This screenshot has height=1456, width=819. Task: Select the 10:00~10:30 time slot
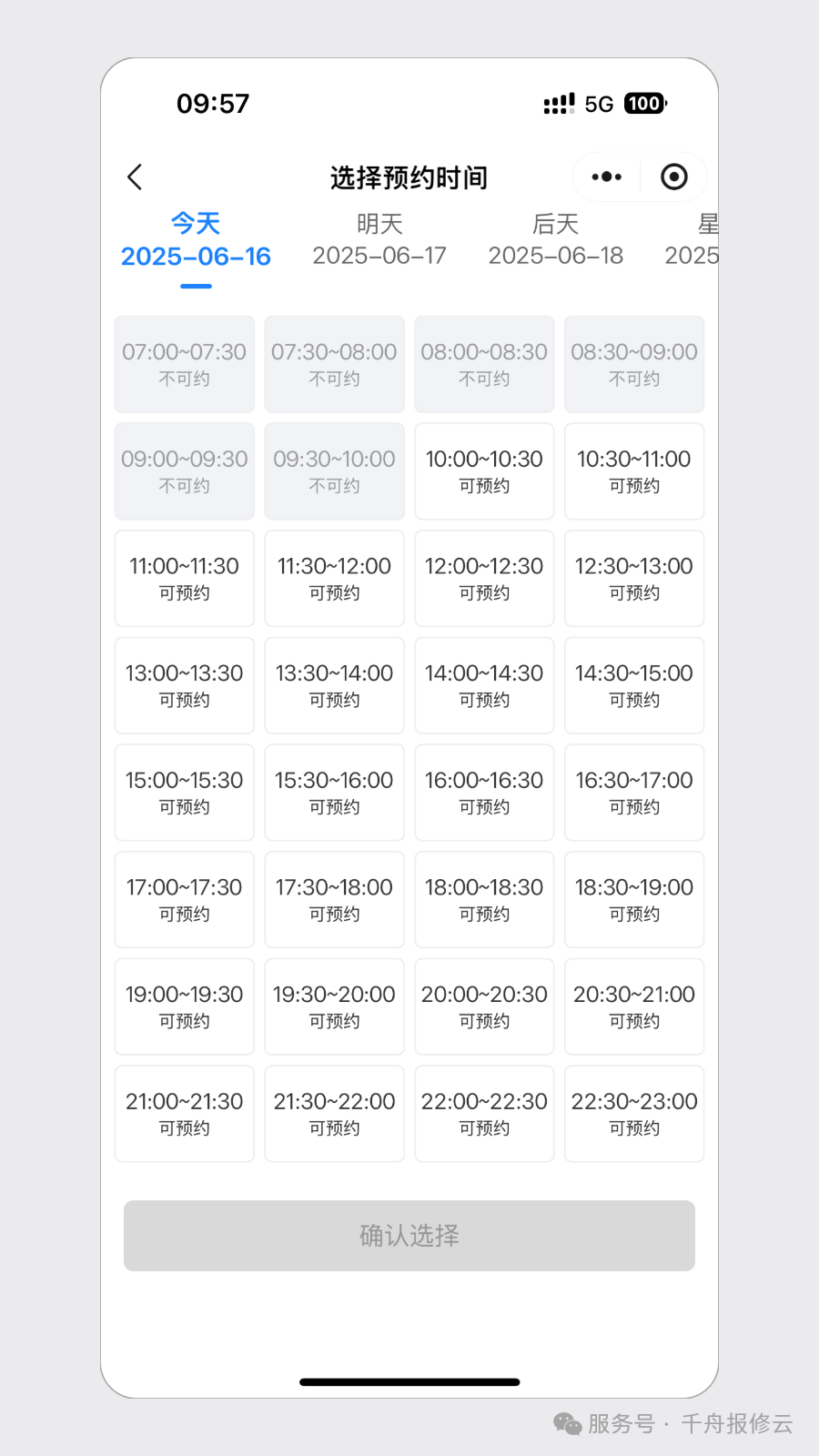pyautogui.click(x=484, y=470)
